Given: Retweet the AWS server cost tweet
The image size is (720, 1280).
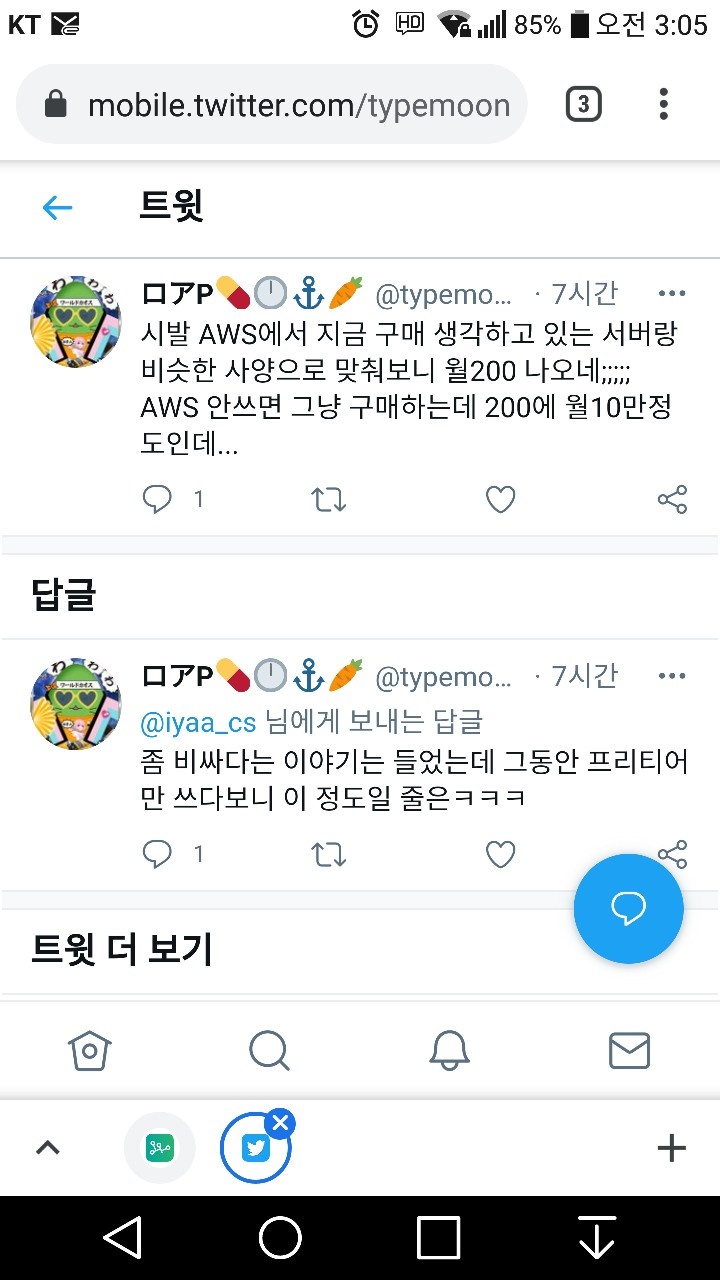Looking at the screenshot, I should pyautogui.click(x=329, y=499).
